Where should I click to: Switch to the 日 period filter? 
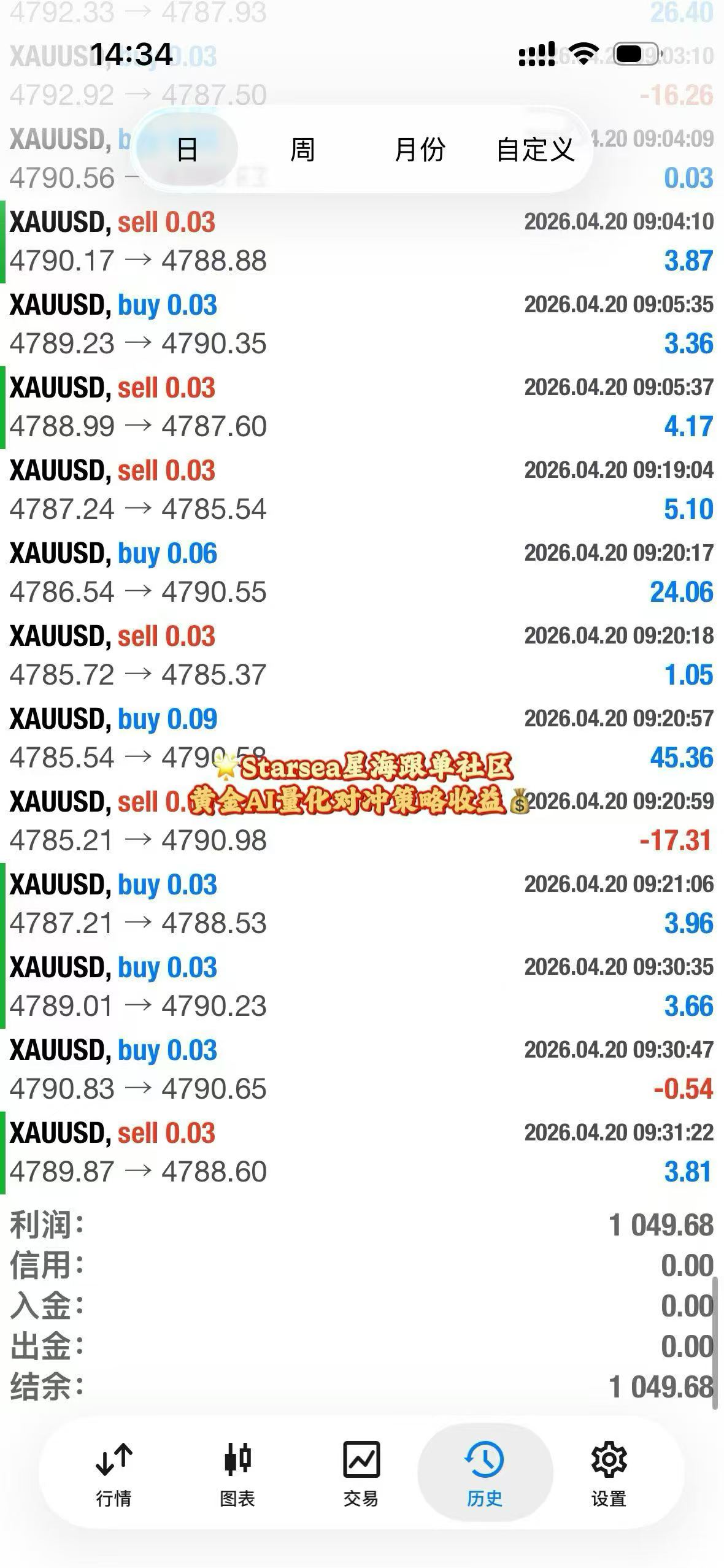click(x=187, y=149)
